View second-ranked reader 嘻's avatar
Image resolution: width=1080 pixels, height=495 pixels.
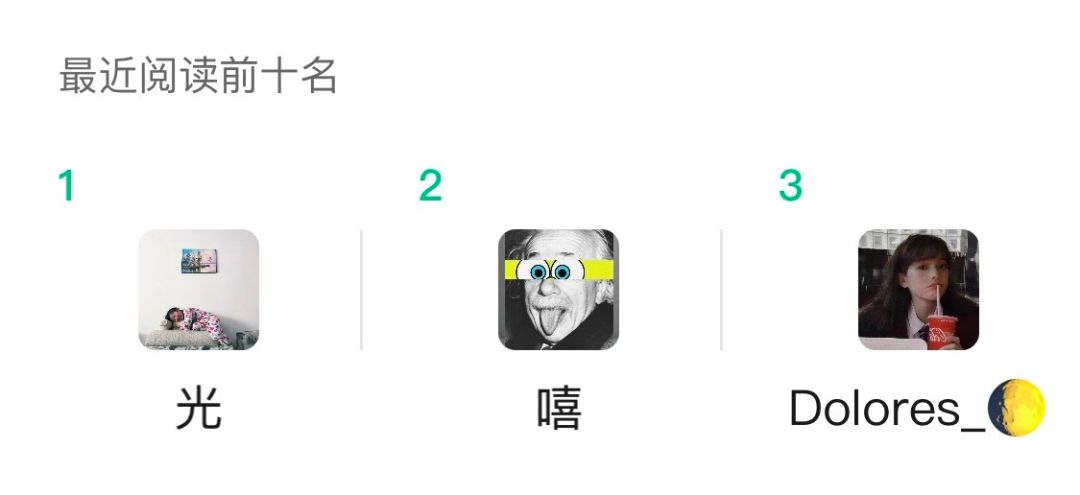[558, 290]
